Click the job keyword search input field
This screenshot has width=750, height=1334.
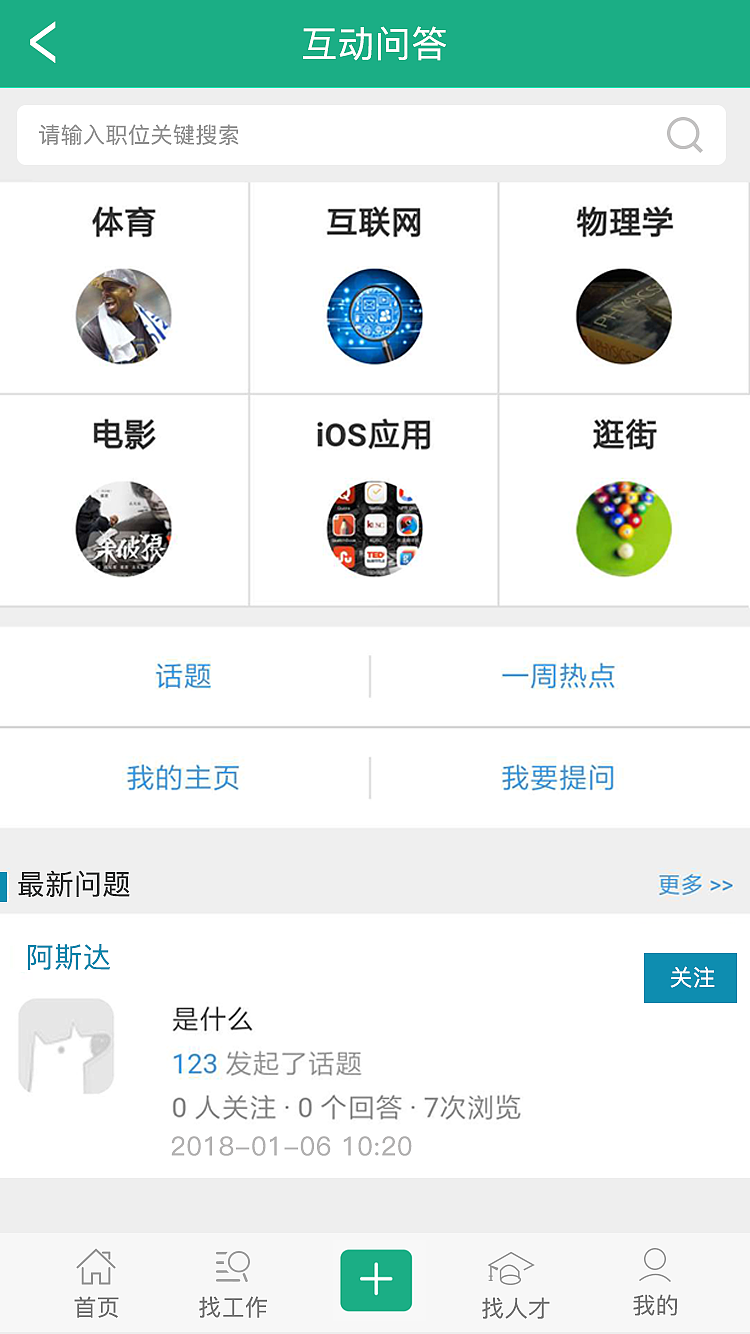300,134
